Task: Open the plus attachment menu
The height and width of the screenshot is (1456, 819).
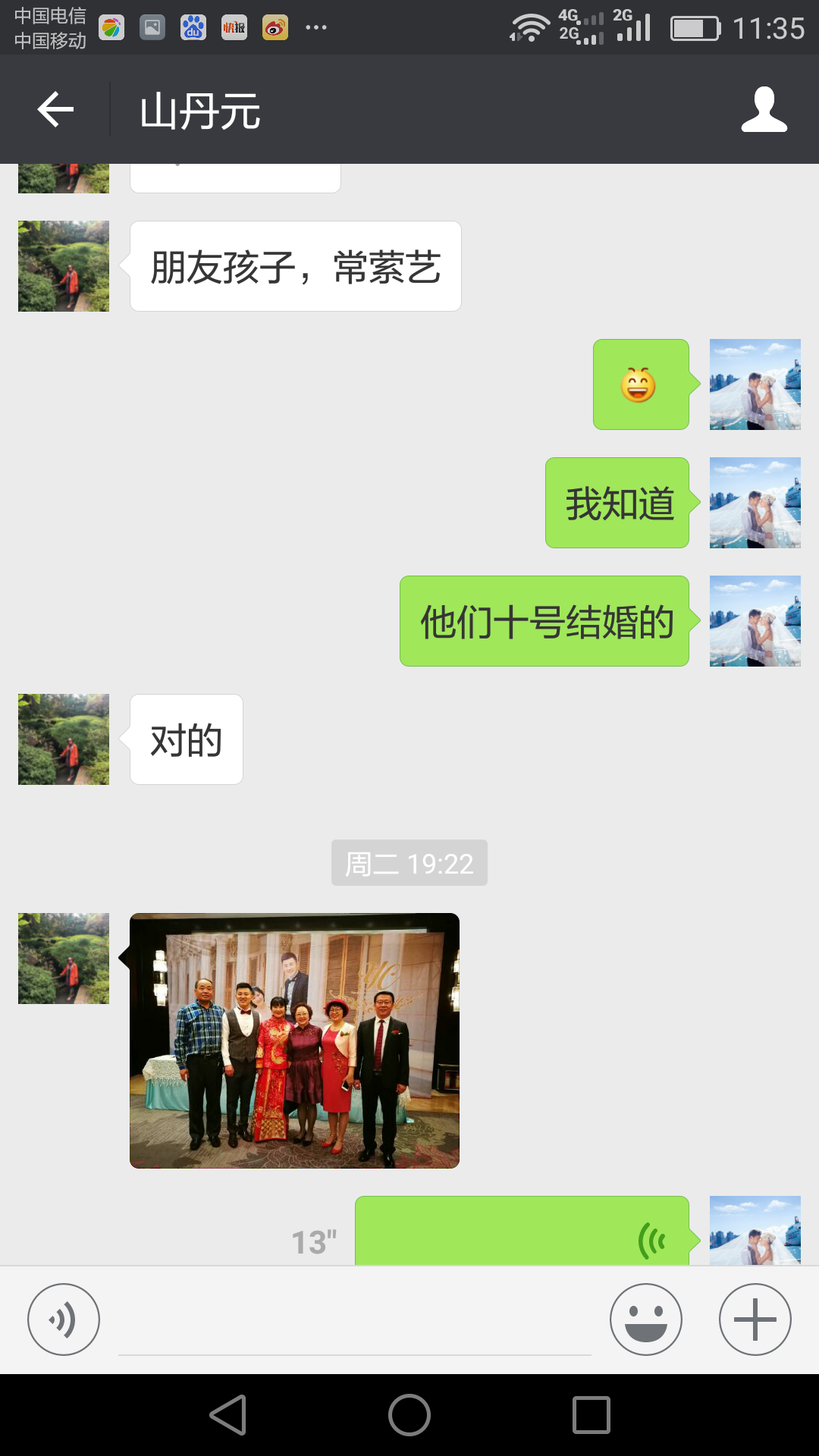Action: pyautogui.click(x=755, y=1319)
